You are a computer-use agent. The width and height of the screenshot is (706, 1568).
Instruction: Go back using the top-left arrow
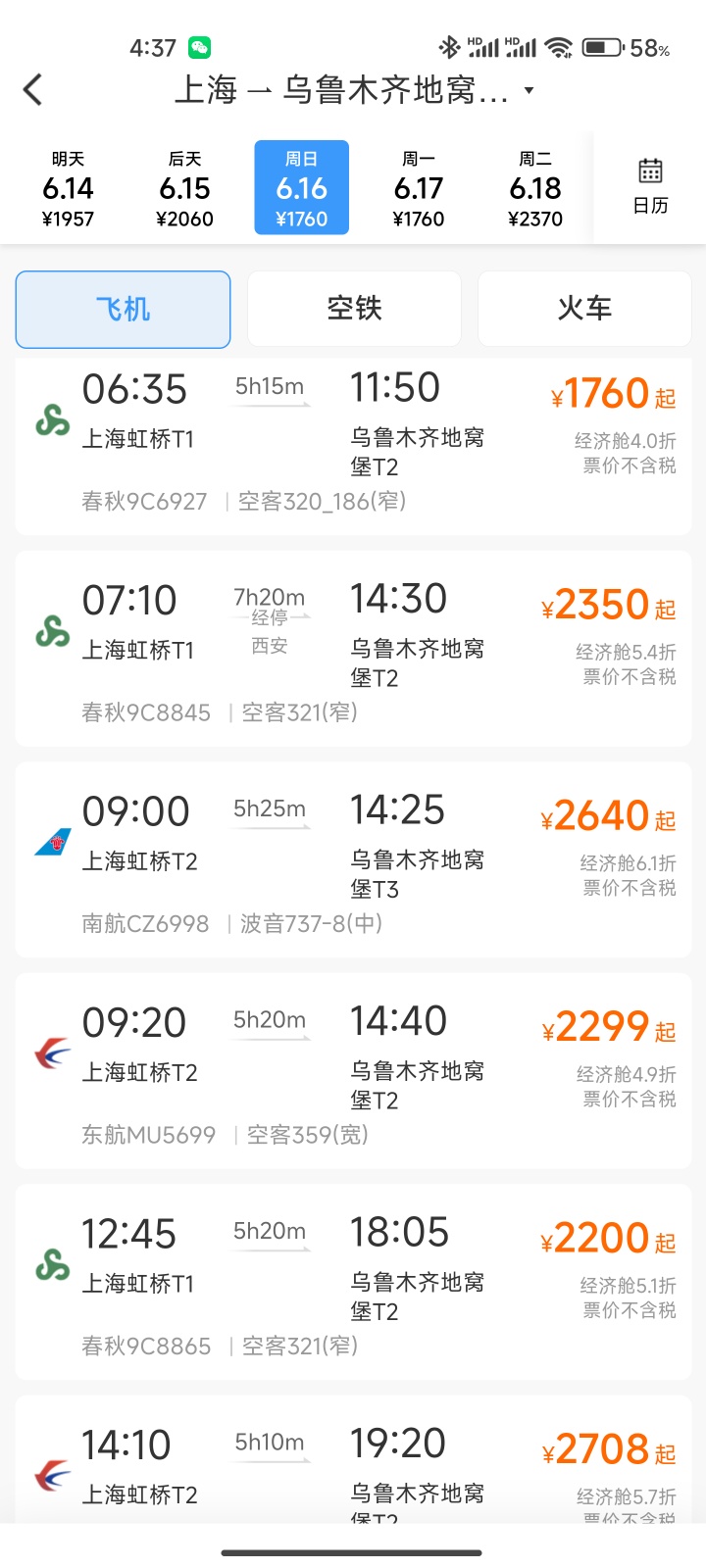pyautogui.click(x=33, y=90)
